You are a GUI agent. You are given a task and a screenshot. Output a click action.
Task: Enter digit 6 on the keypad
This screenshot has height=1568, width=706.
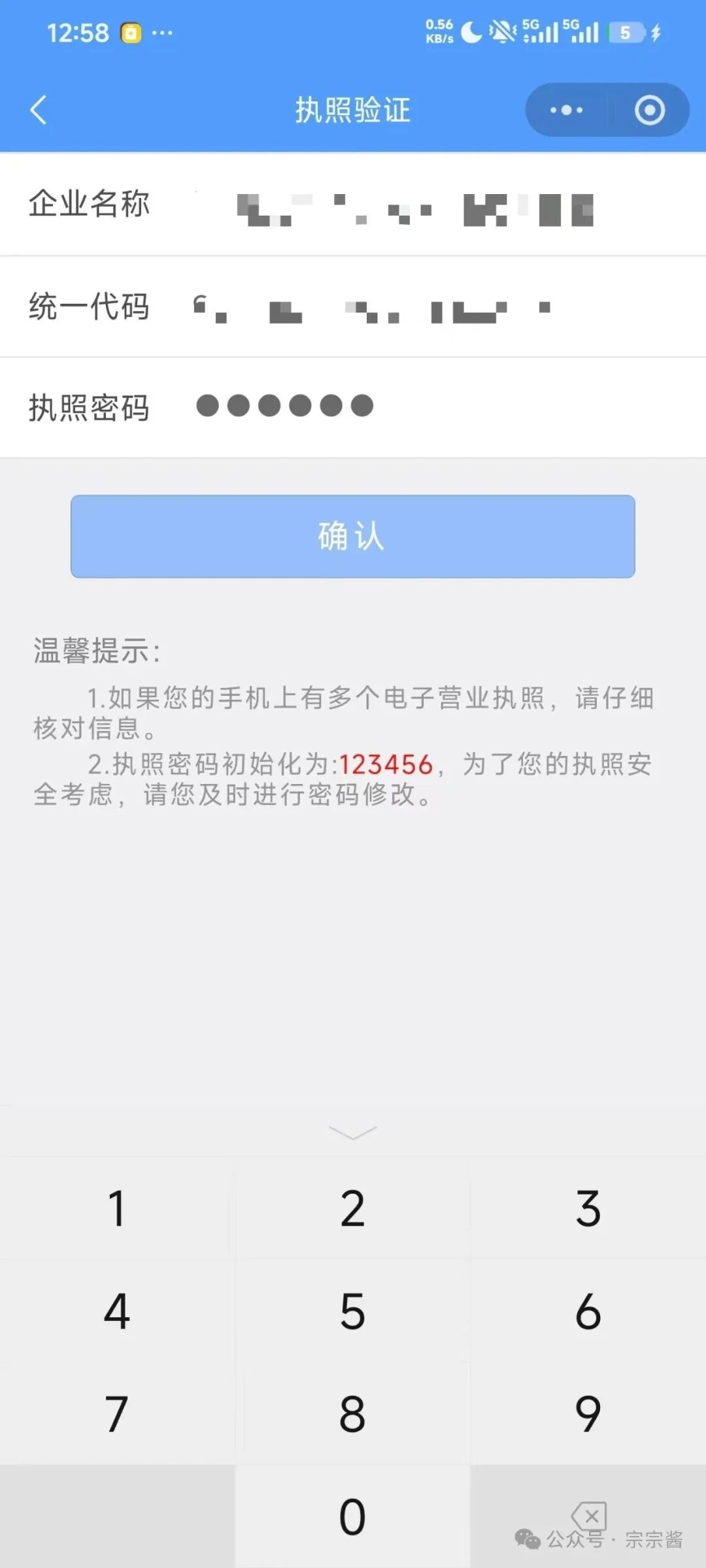click(x=588, y=1311)
